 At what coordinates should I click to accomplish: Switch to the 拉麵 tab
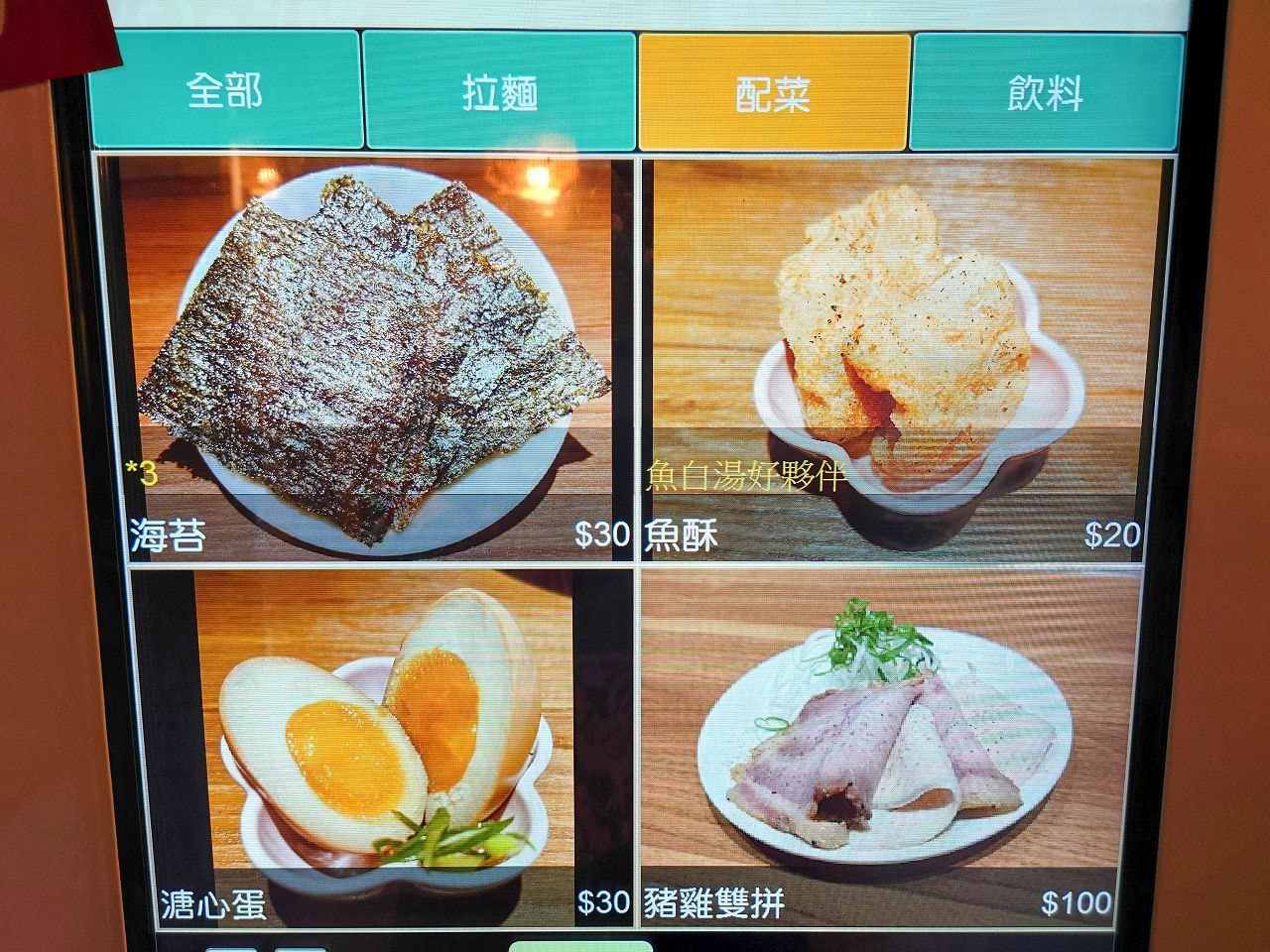[x=499, y=93]
